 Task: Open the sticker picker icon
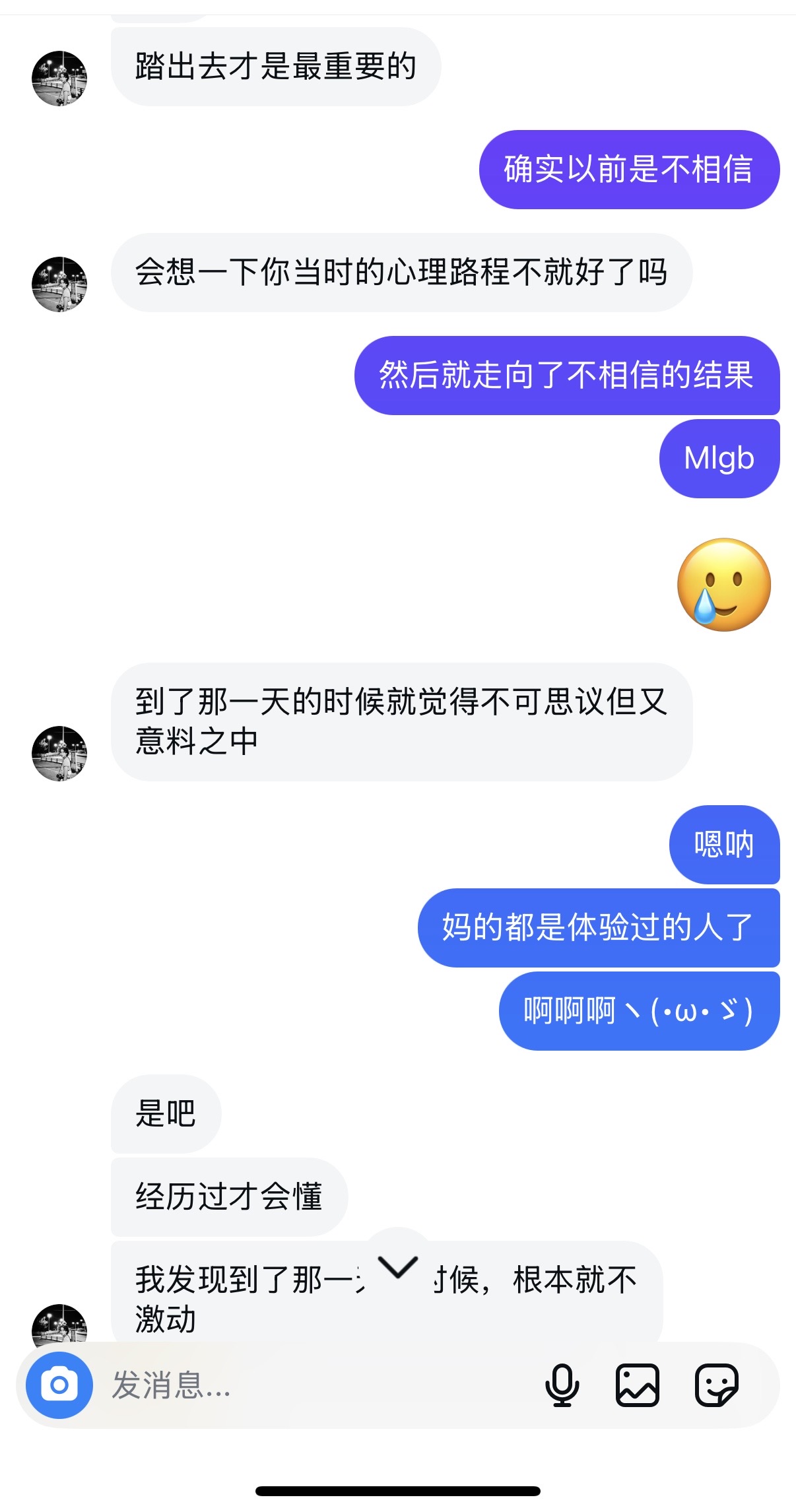[717, 1385]
